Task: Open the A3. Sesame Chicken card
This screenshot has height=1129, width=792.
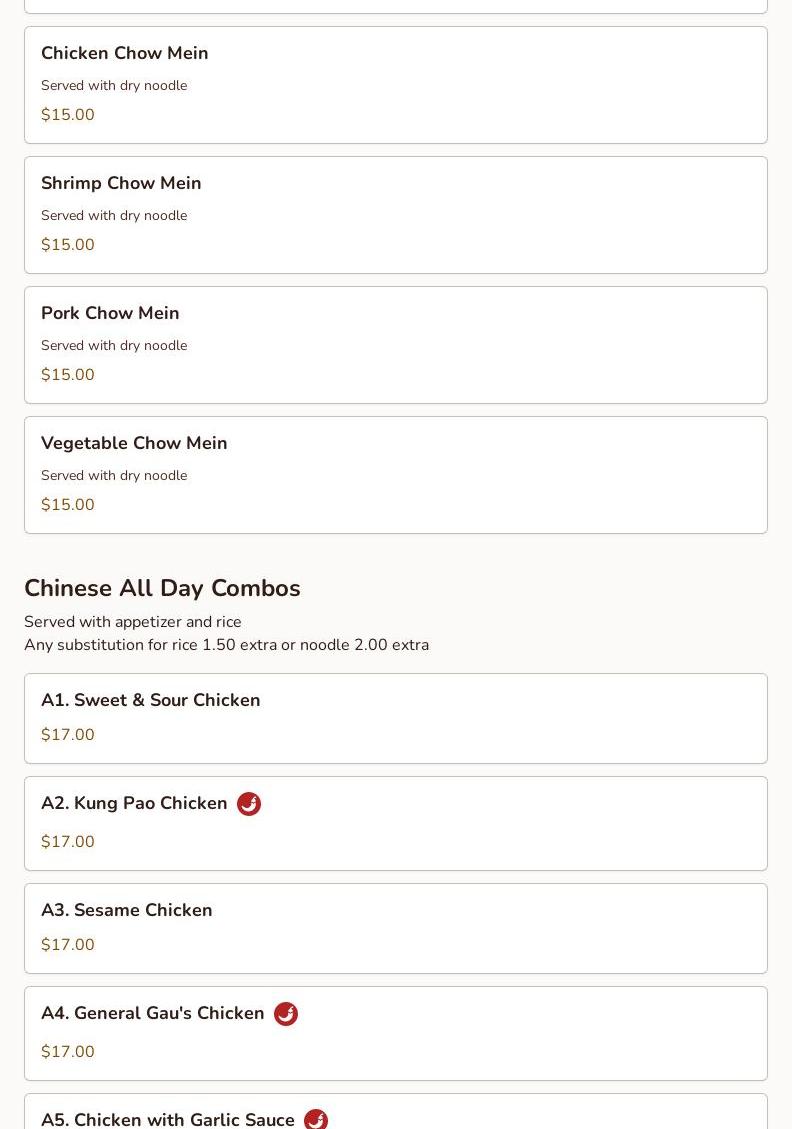Action: click(x=395, y=928)
